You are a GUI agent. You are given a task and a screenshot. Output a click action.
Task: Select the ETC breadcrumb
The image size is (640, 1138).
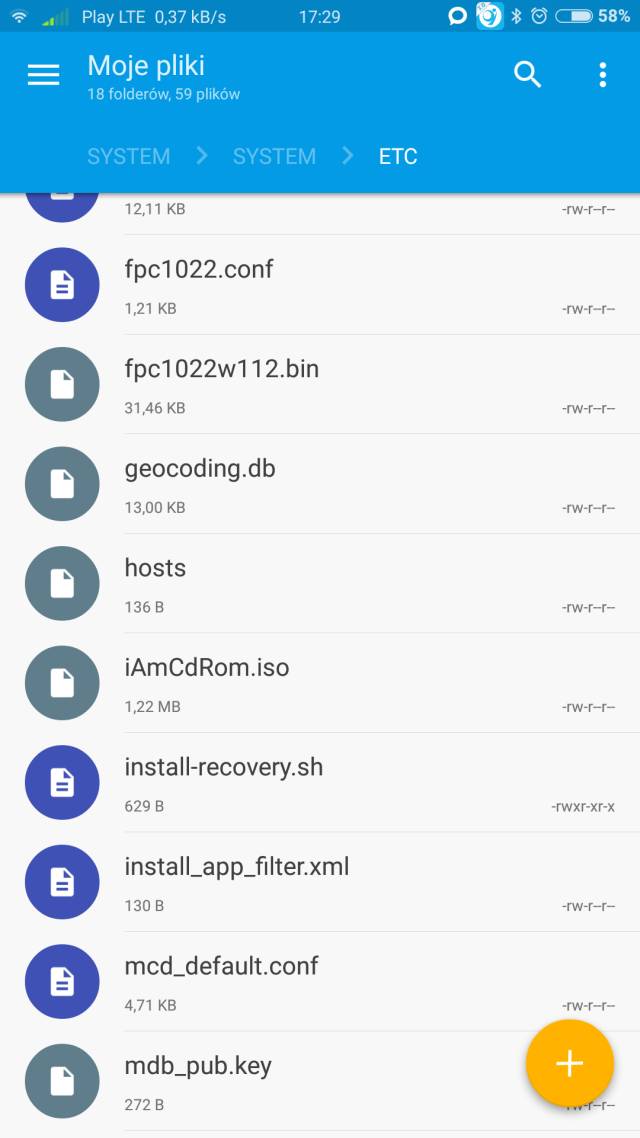pos(398,156)
